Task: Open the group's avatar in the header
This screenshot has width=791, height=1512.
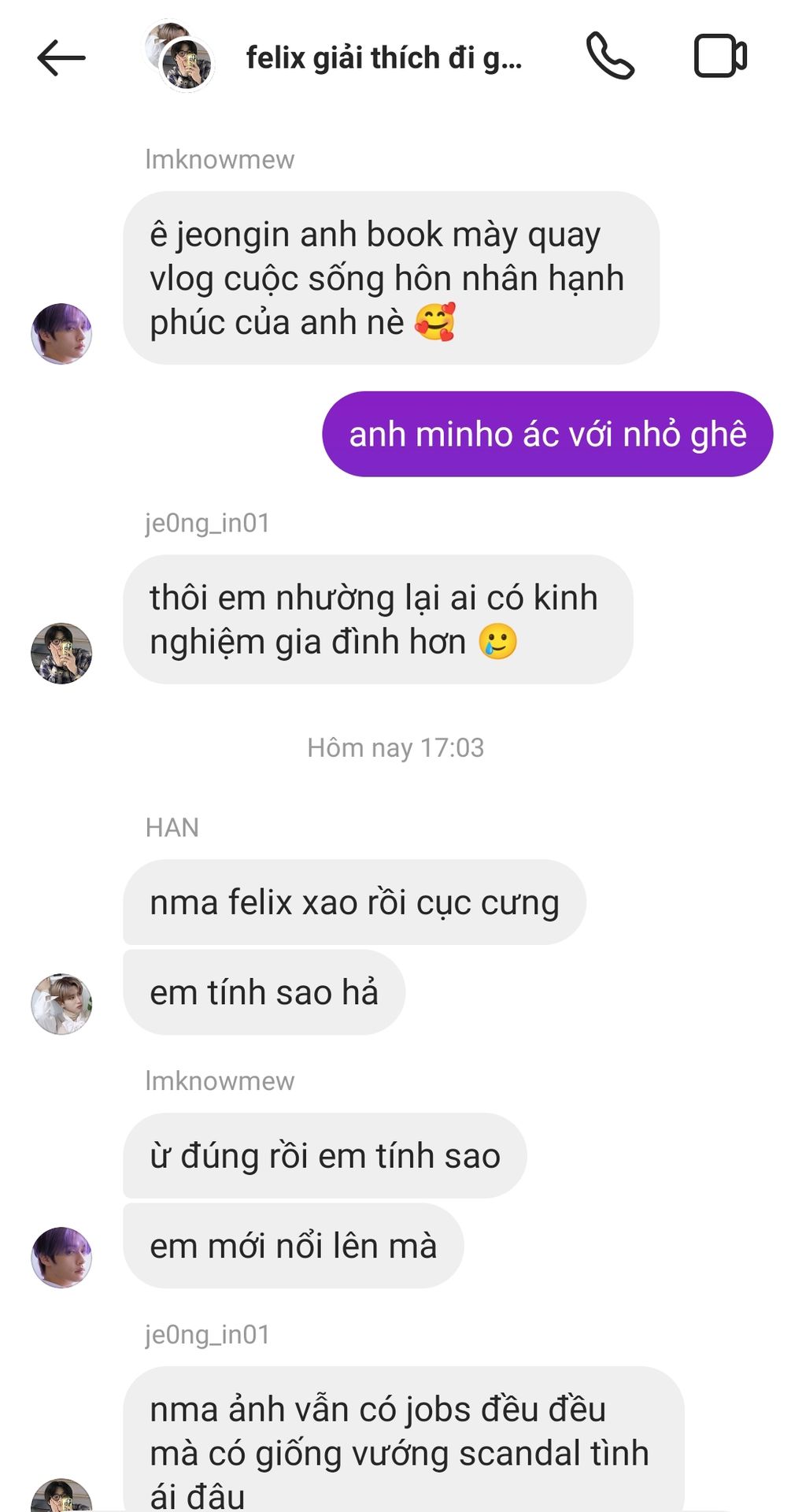Action: (181, 57)
